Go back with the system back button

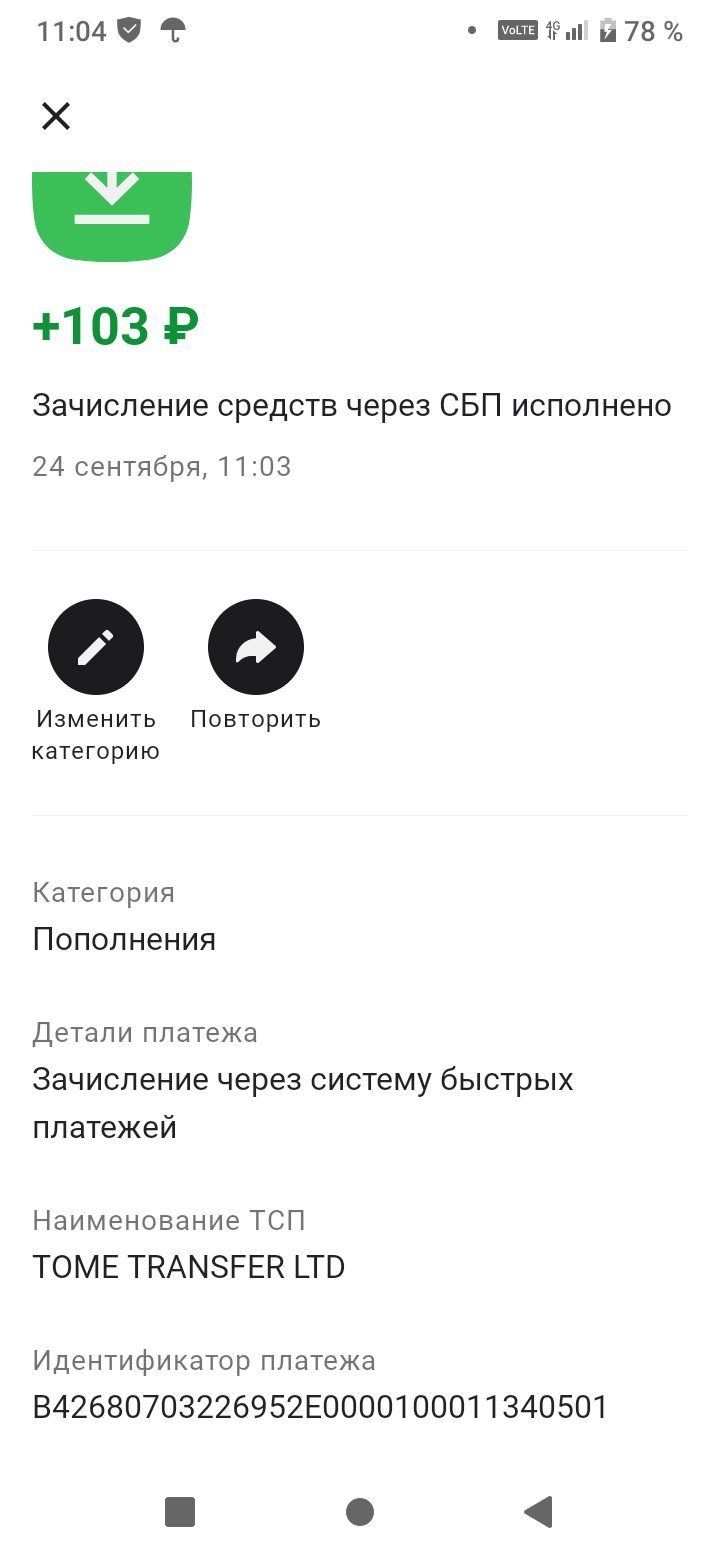[x=539, y=1511]
